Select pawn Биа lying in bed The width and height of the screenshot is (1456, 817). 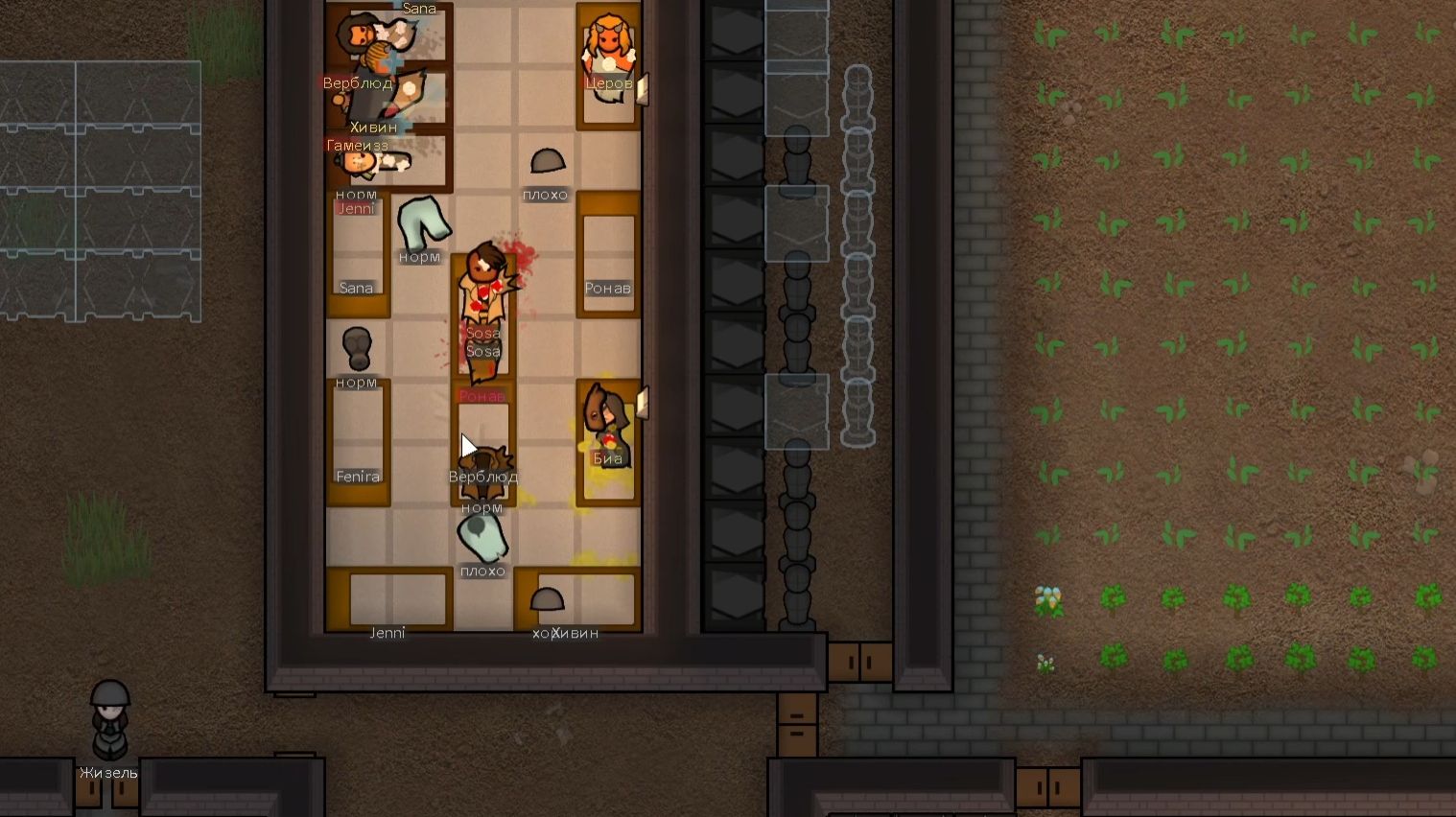click(605, 422)
